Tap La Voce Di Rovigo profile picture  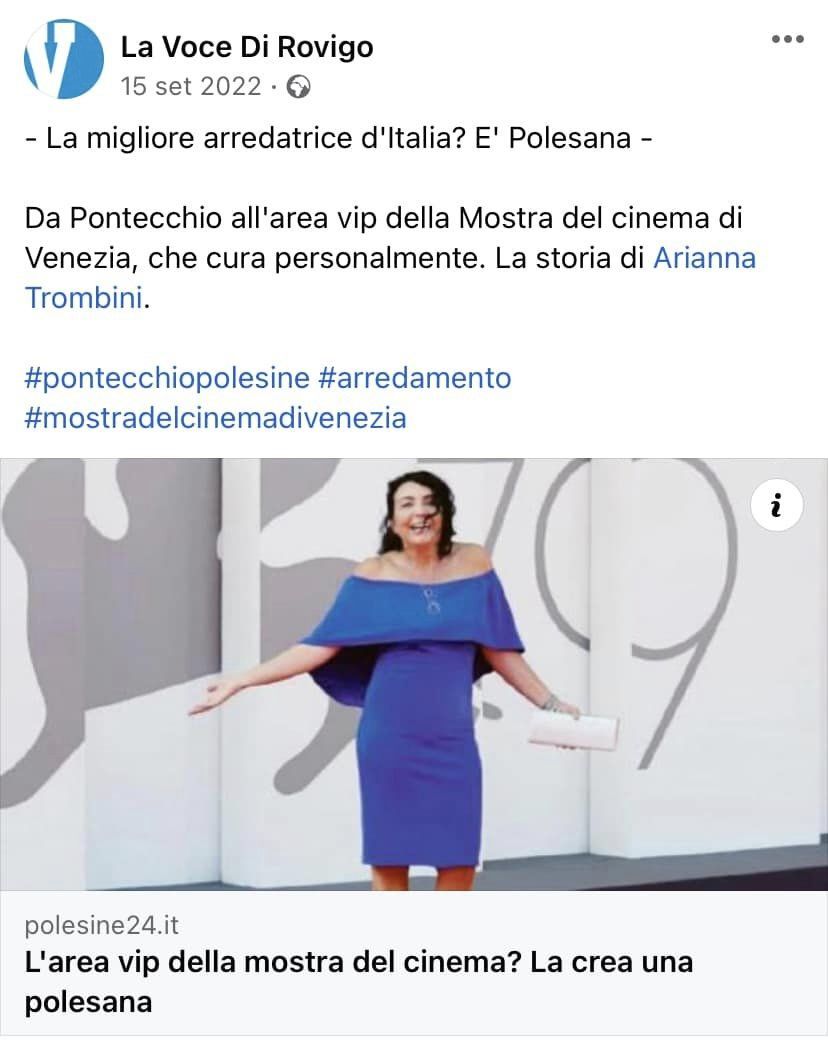[64, 59]
